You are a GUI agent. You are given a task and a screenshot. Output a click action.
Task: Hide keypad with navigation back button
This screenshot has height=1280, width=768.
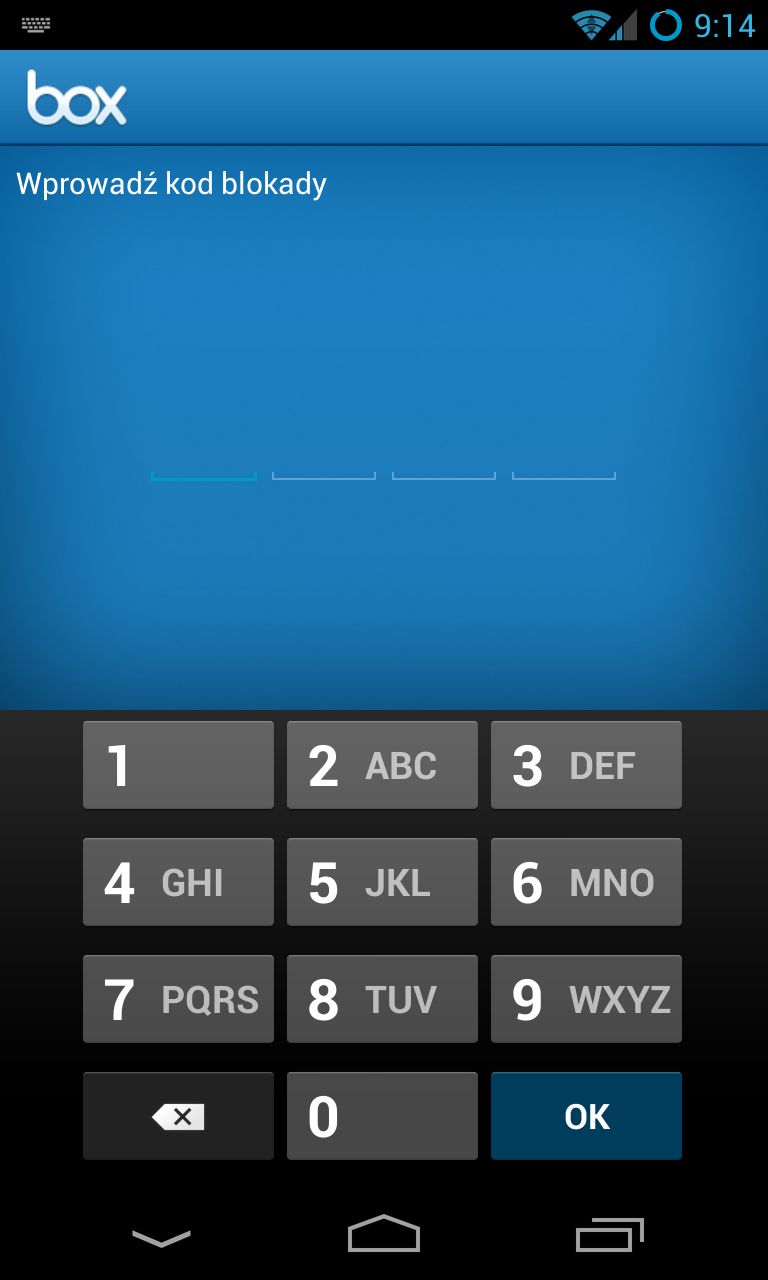coord(161,1237)
